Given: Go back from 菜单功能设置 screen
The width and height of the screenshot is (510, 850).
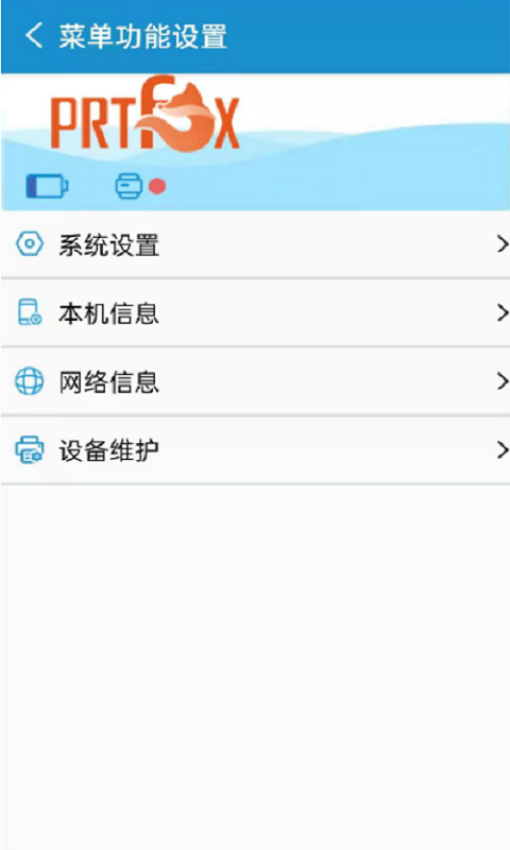Looking at the screenshot, I should (x=34, y=36).
